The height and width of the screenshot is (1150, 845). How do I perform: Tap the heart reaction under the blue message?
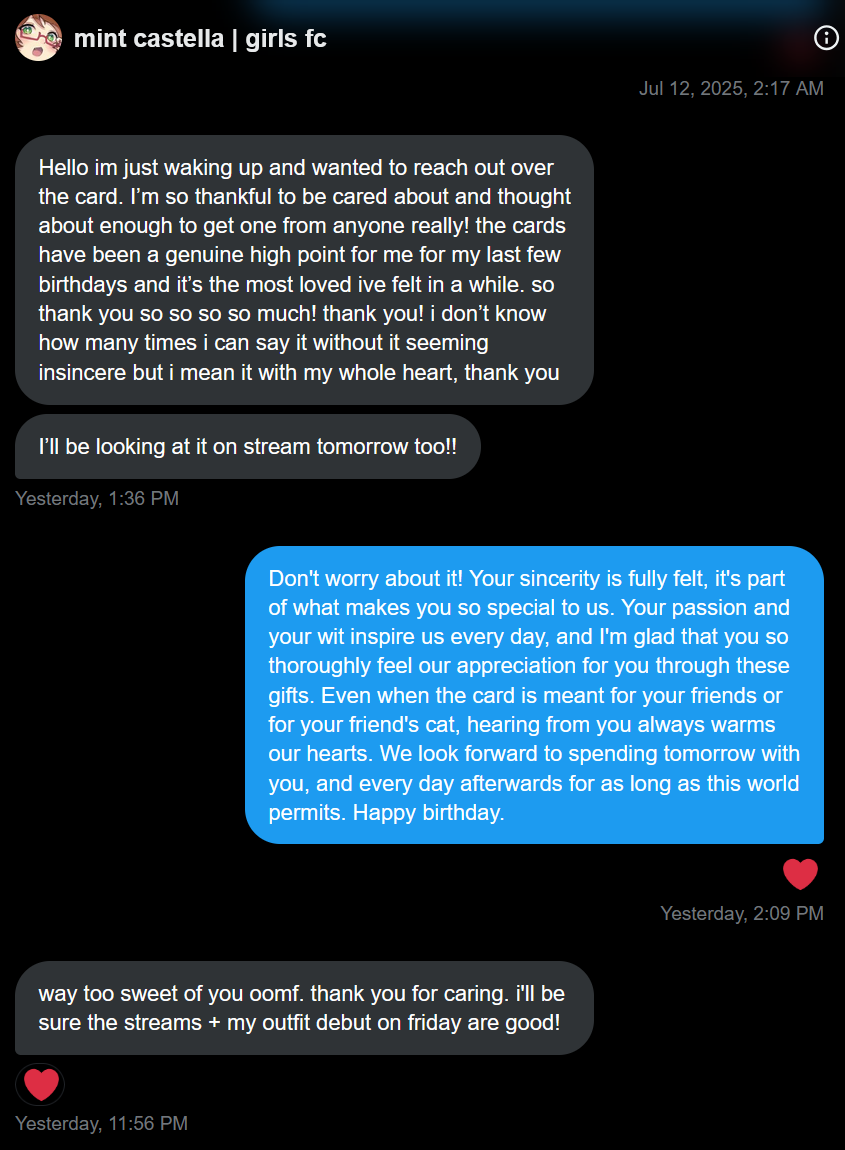tap(800, 875)
